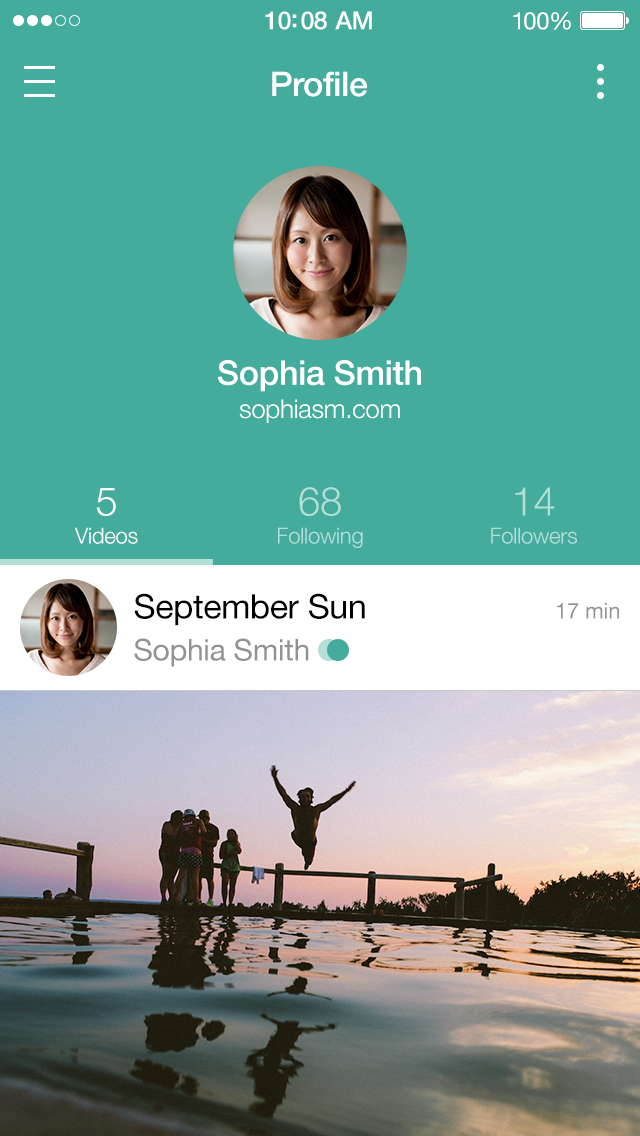
Task: Open the September Sun post header
Action: pos(250,608)
